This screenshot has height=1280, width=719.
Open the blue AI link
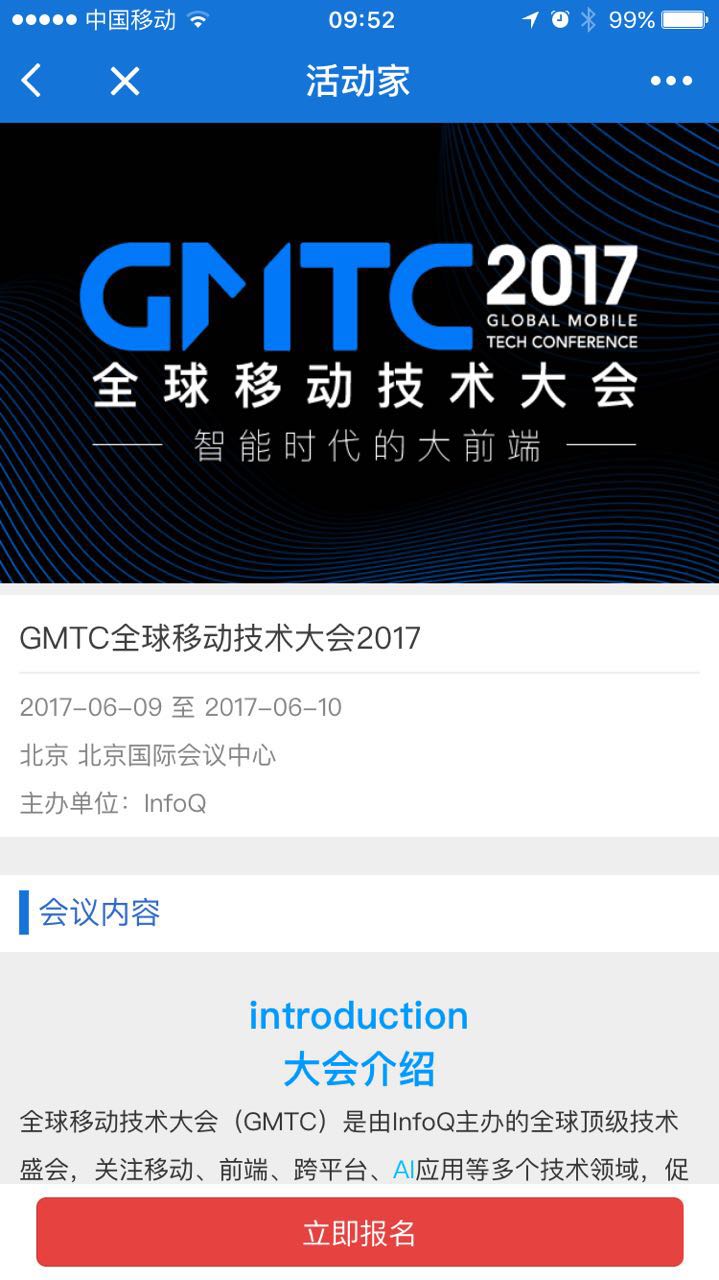coord(404,1168)
